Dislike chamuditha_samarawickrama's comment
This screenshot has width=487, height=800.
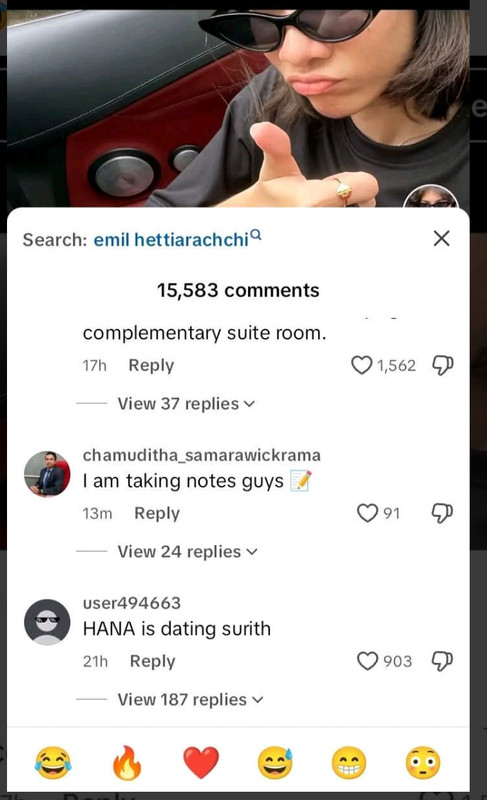(x=443, y=513)
